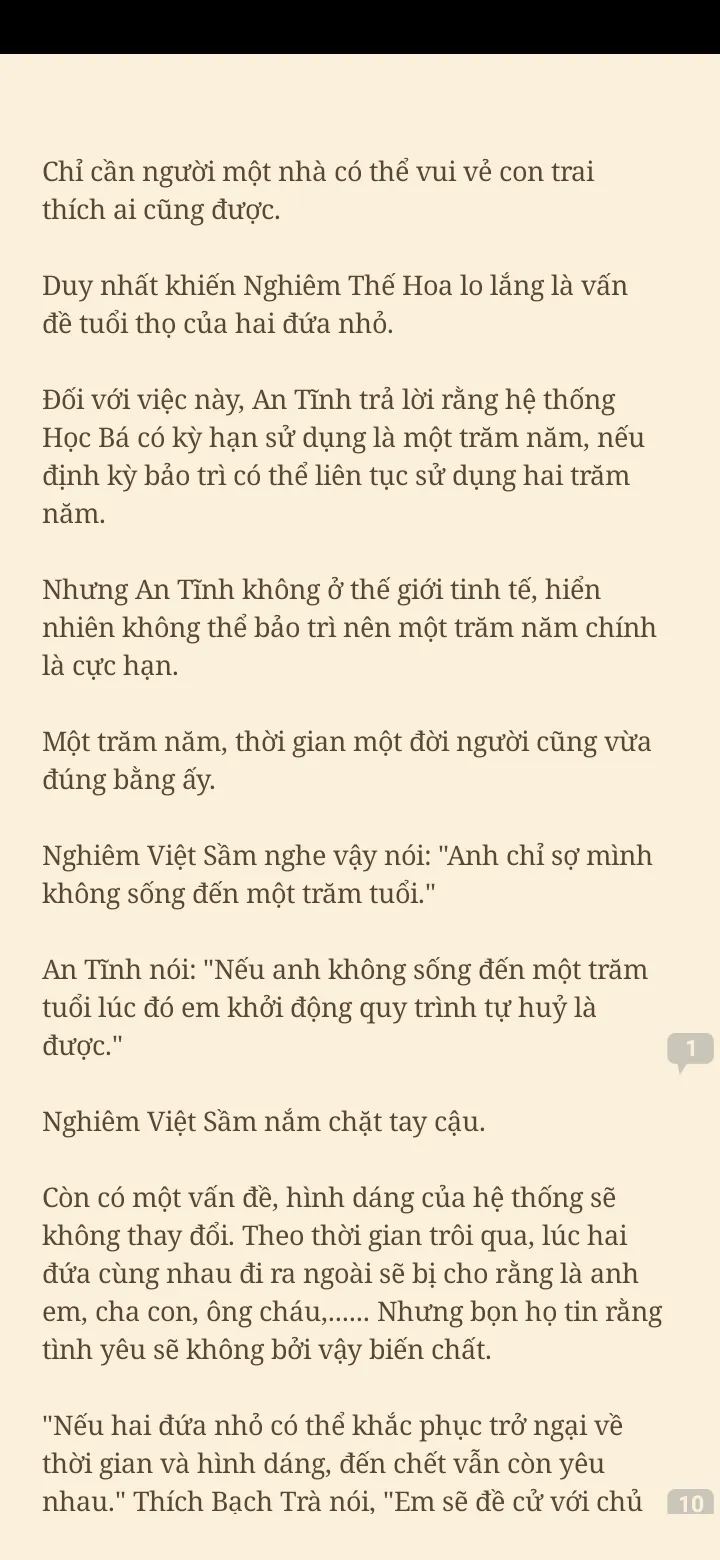Open the comment bubble showing 1 comment

click(x=690, y=1050)
